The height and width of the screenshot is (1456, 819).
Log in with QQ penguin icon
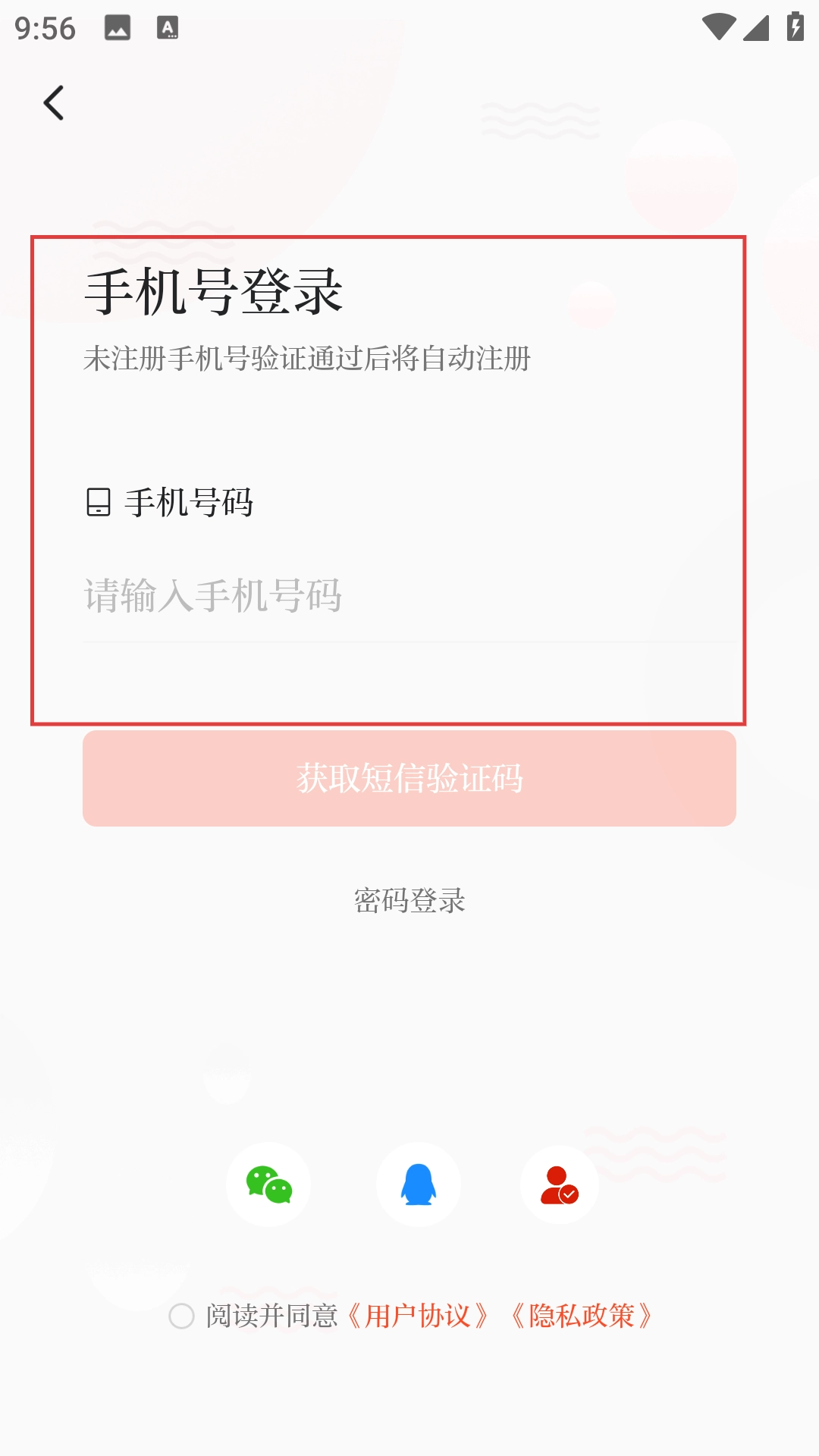click(x=419, y=1185)
